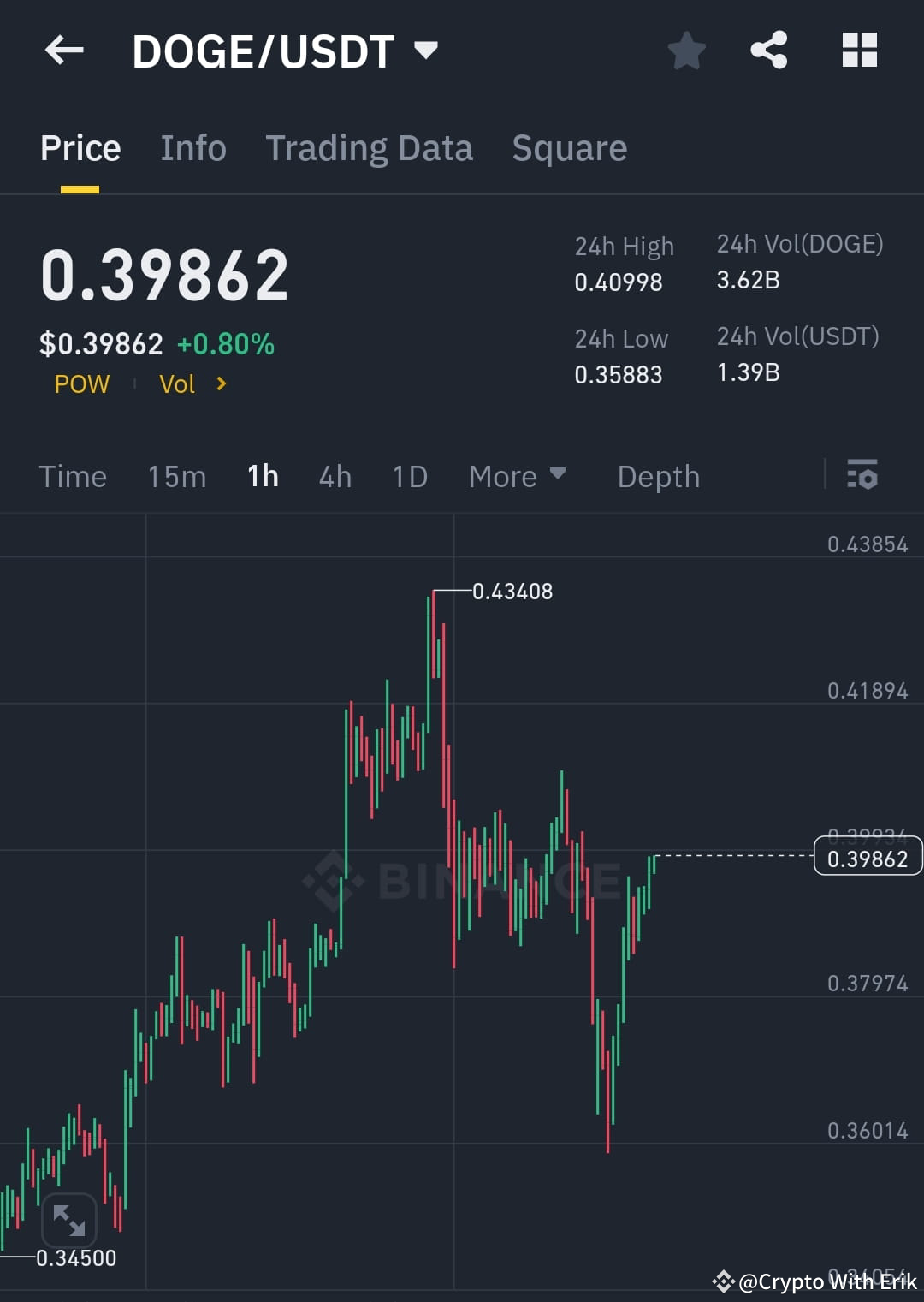
Task: Open the Vol chevron next to POW
Action: (220, 384)
